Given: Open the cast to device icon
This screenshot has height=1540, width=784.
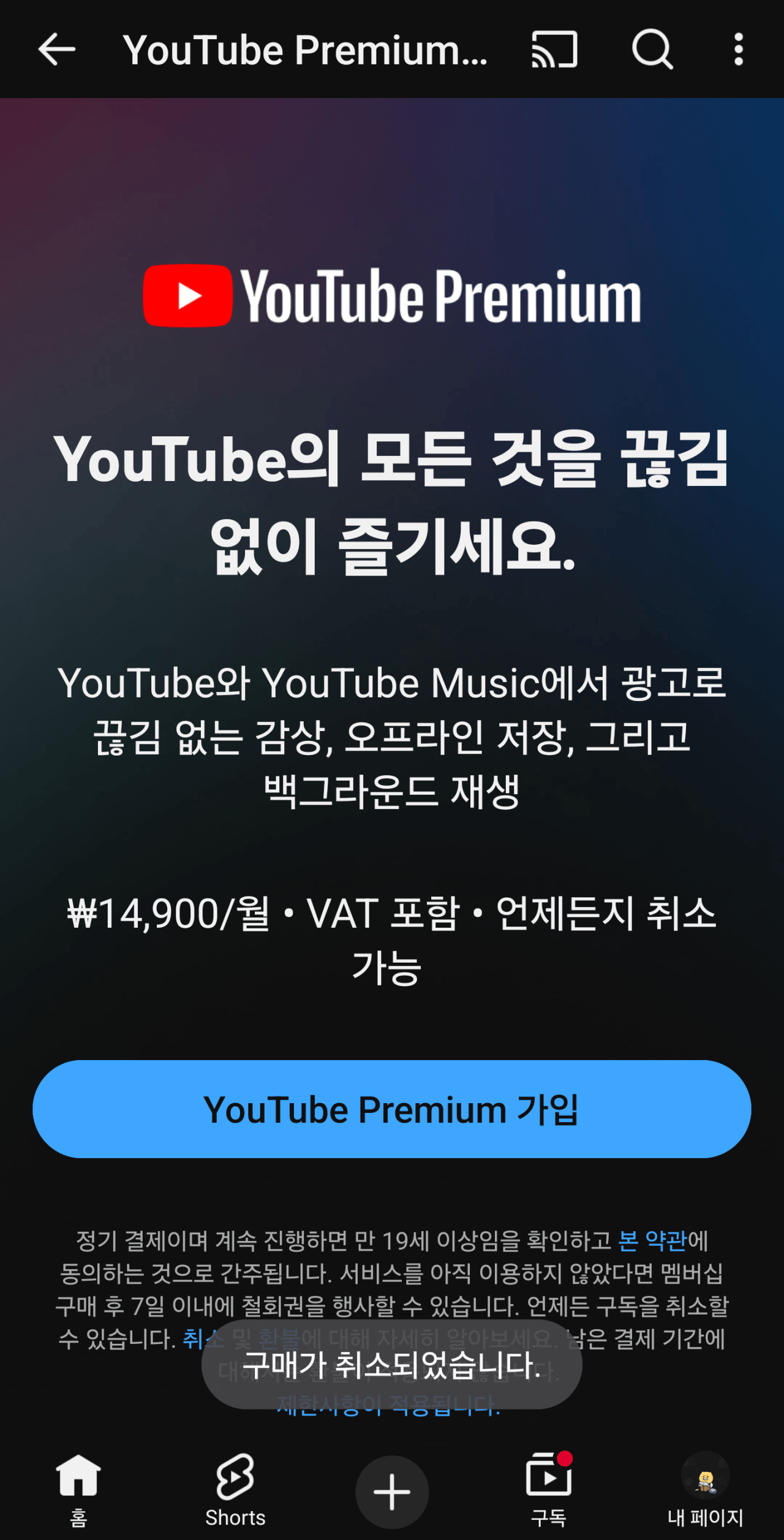Looking at the screenshot, I should [554, 49].
